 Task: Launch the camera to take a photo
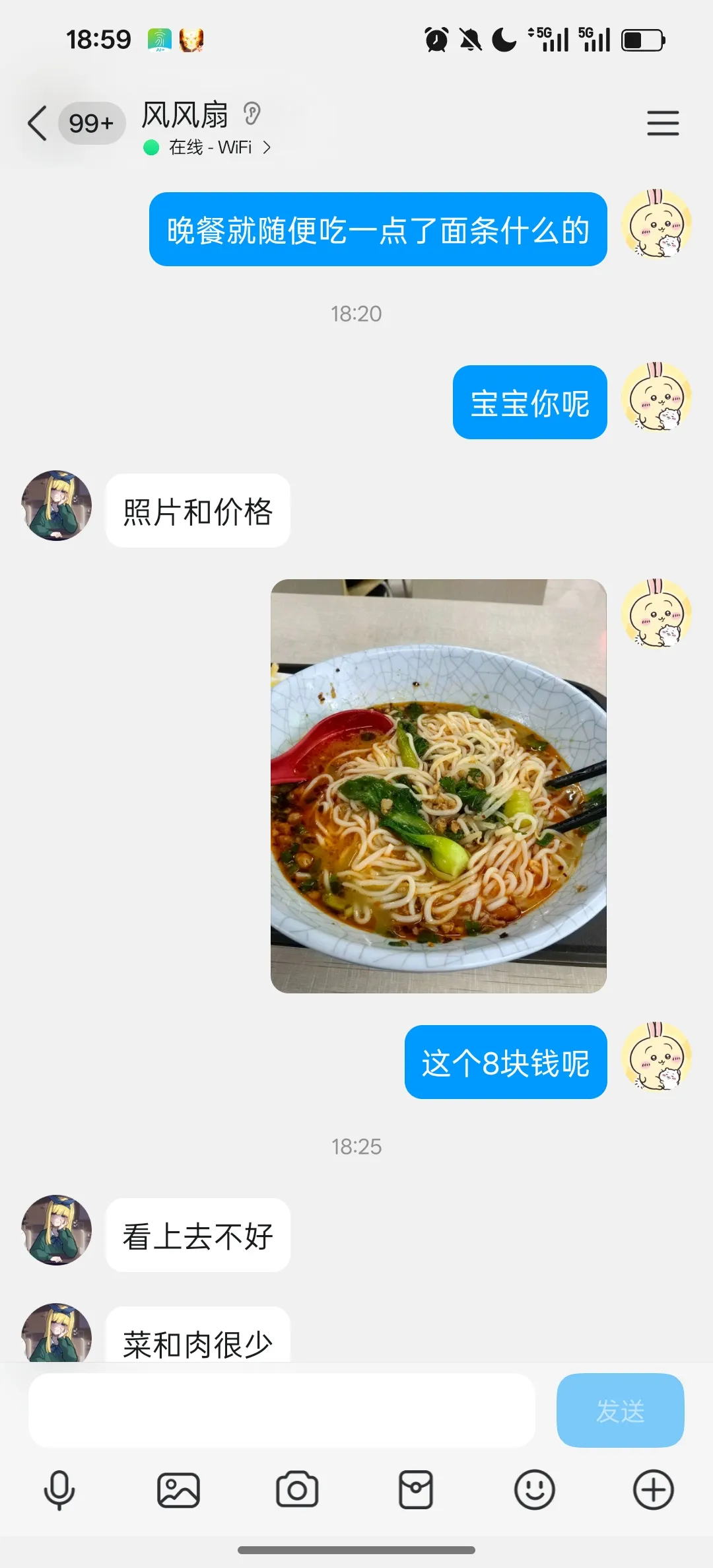pos(297,1491)
